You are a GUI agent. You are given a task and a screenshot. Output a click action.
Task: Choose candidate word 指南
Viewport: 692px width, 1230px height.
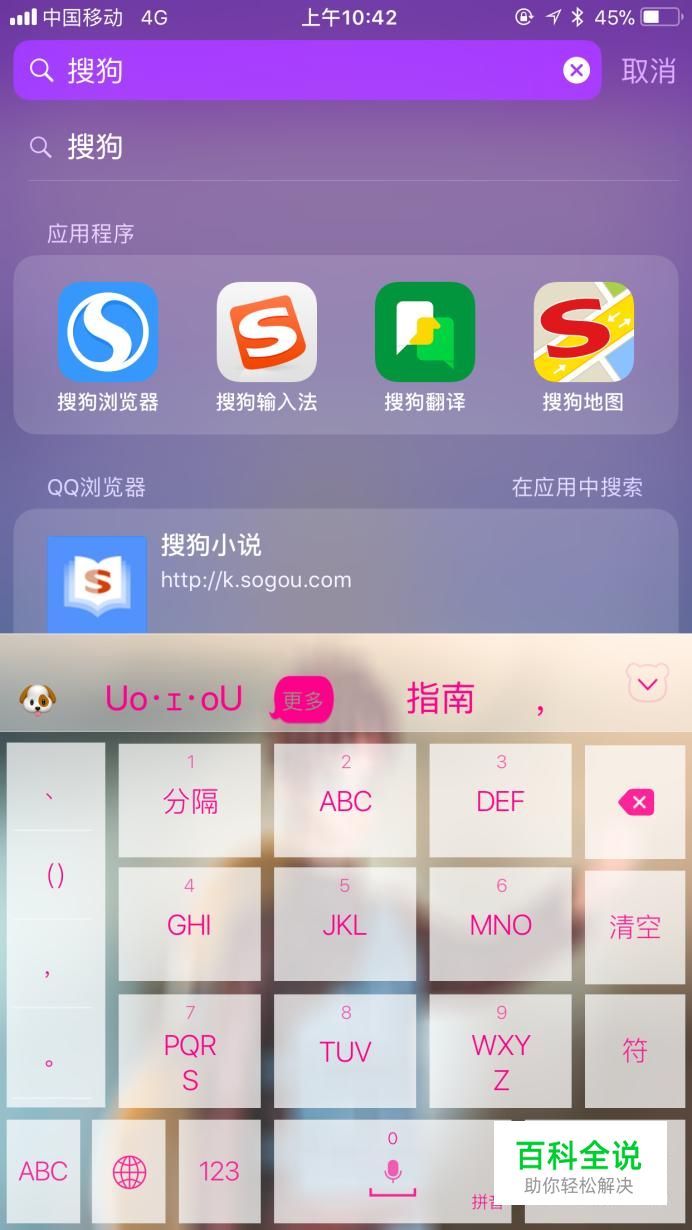coord(440,698)
